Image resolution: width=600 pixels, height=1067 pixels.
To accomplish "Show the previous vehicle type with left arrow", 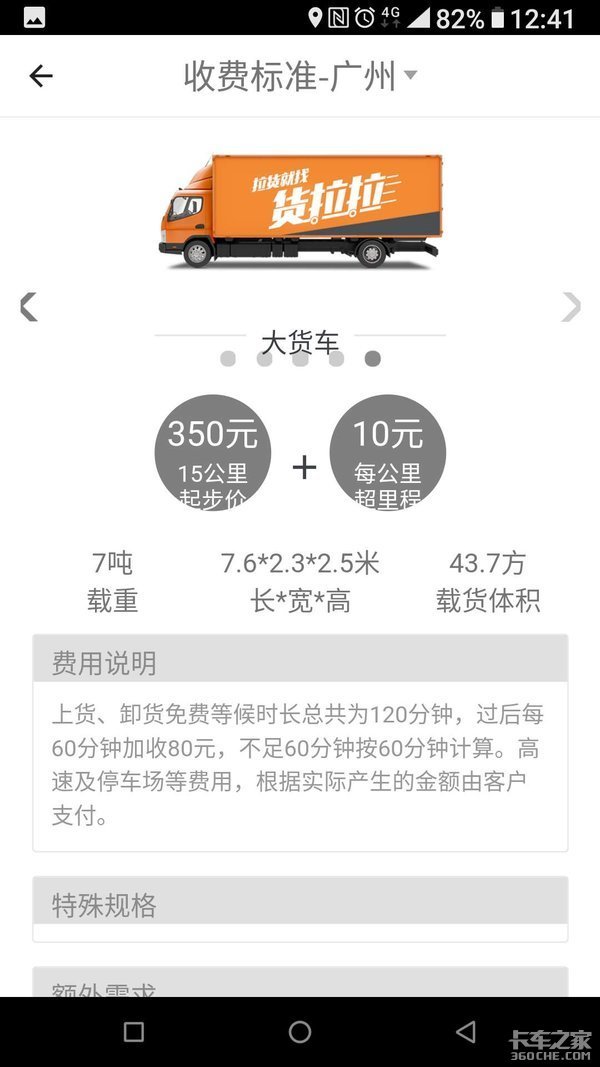I will (29, 307).
